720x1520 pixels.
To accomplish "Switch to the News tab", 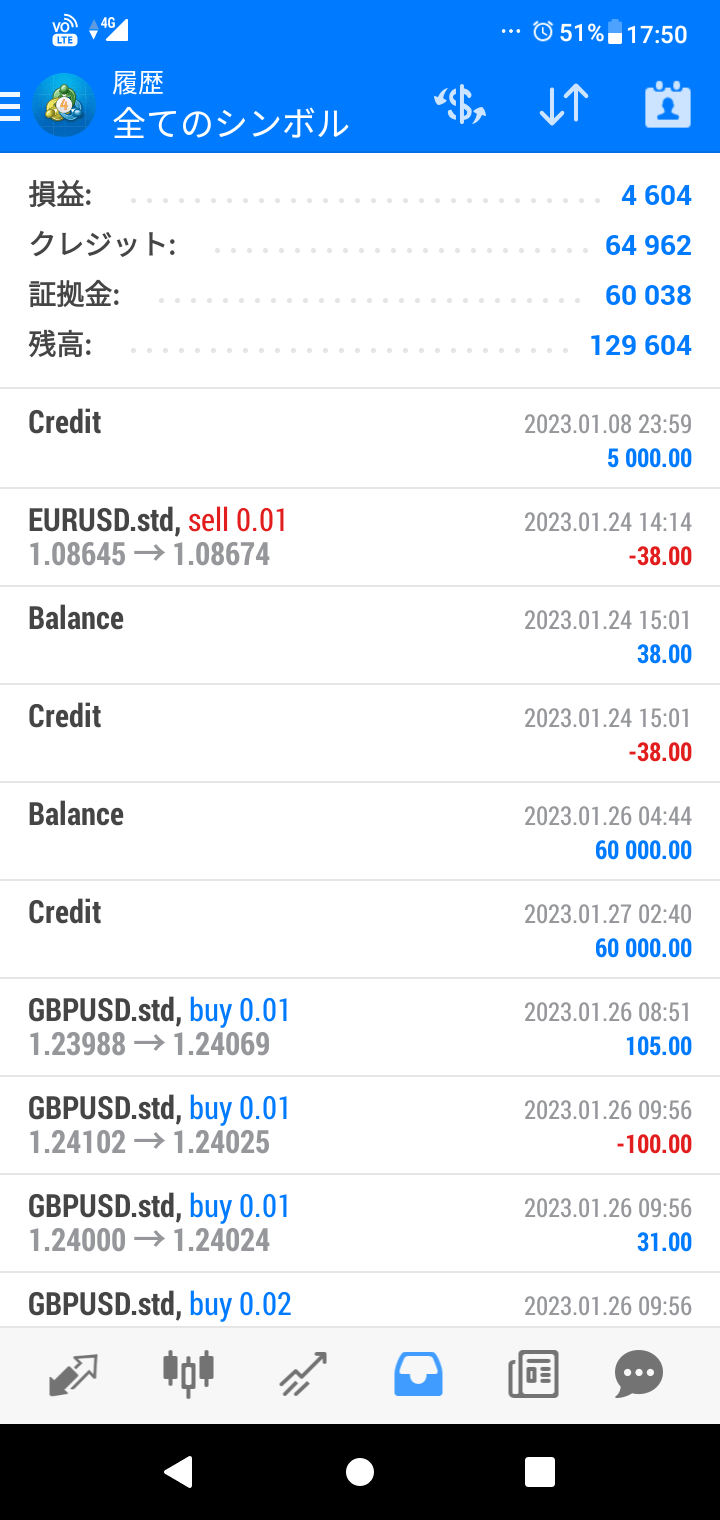I will coord(533,1374).
